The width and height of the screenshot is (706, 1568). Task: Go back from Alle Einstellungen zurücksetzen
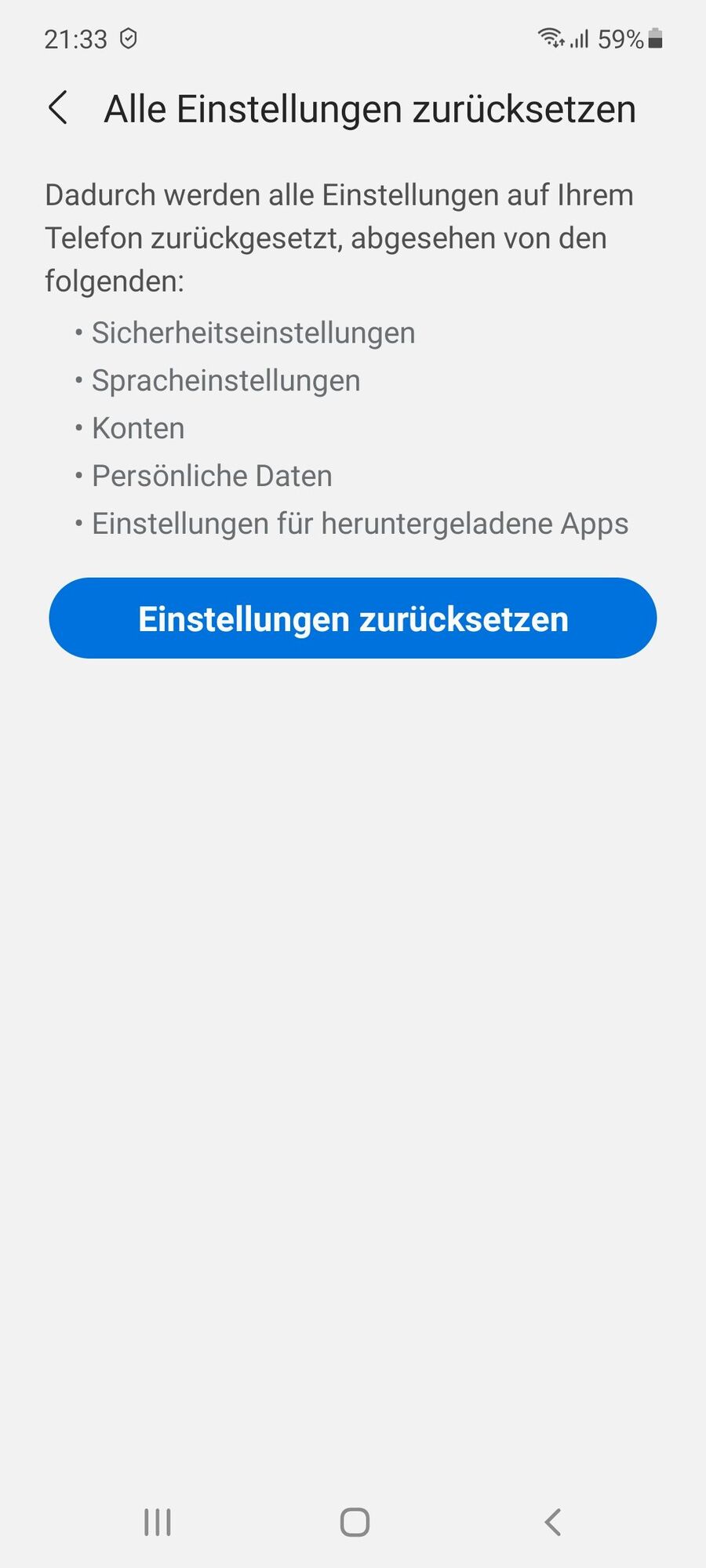coord(58,108)
